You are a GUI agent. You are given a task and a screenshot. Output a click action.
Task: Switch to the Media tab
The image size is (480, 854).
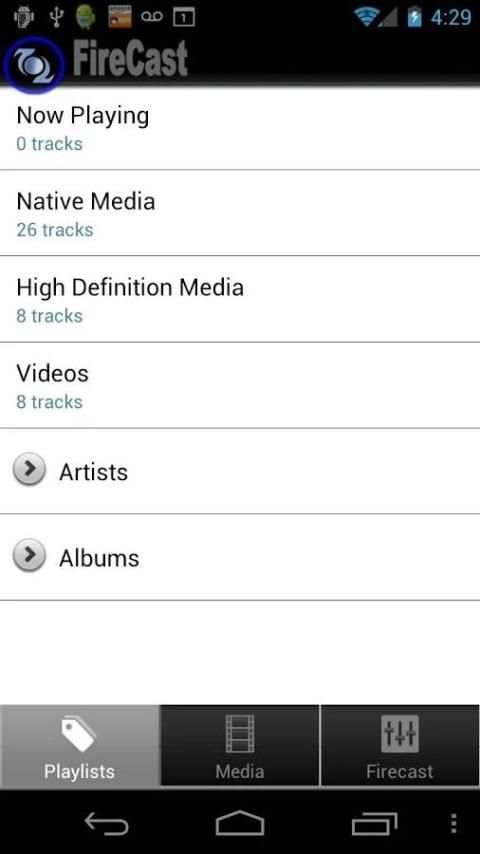240,746
